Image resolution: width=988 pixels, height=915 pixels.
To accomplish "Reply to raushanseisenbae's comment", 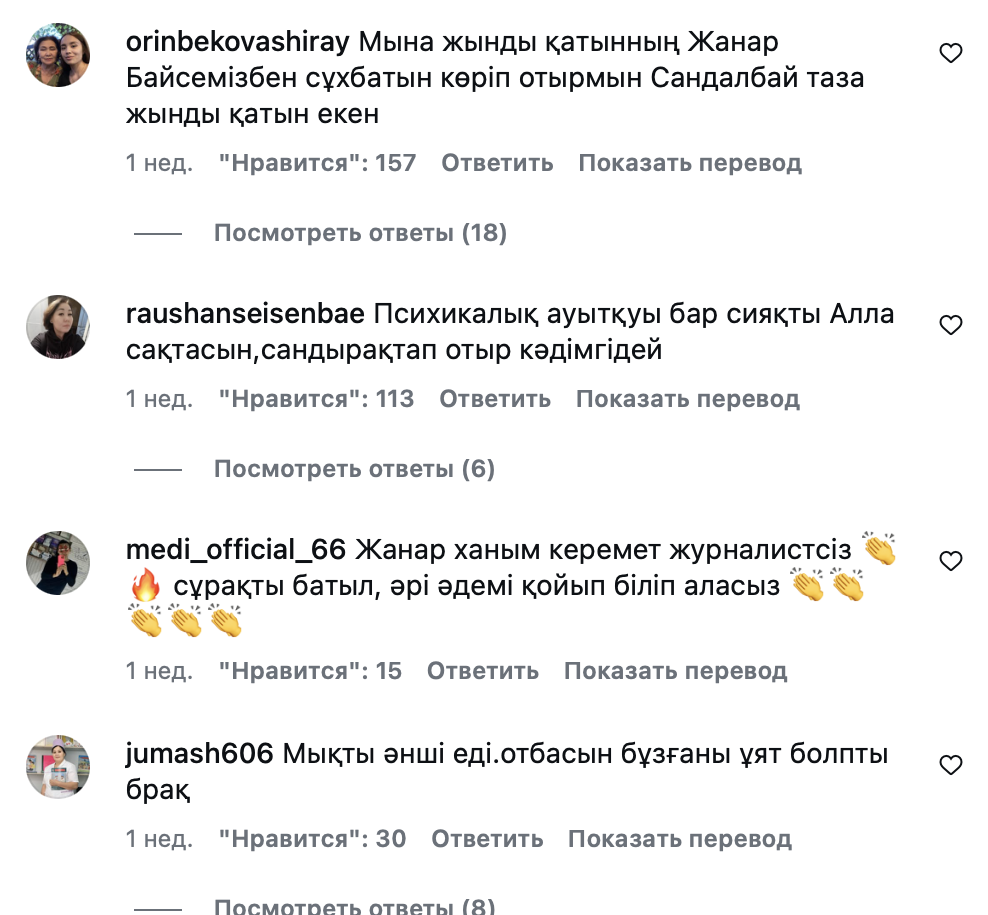I will point(495,399).
